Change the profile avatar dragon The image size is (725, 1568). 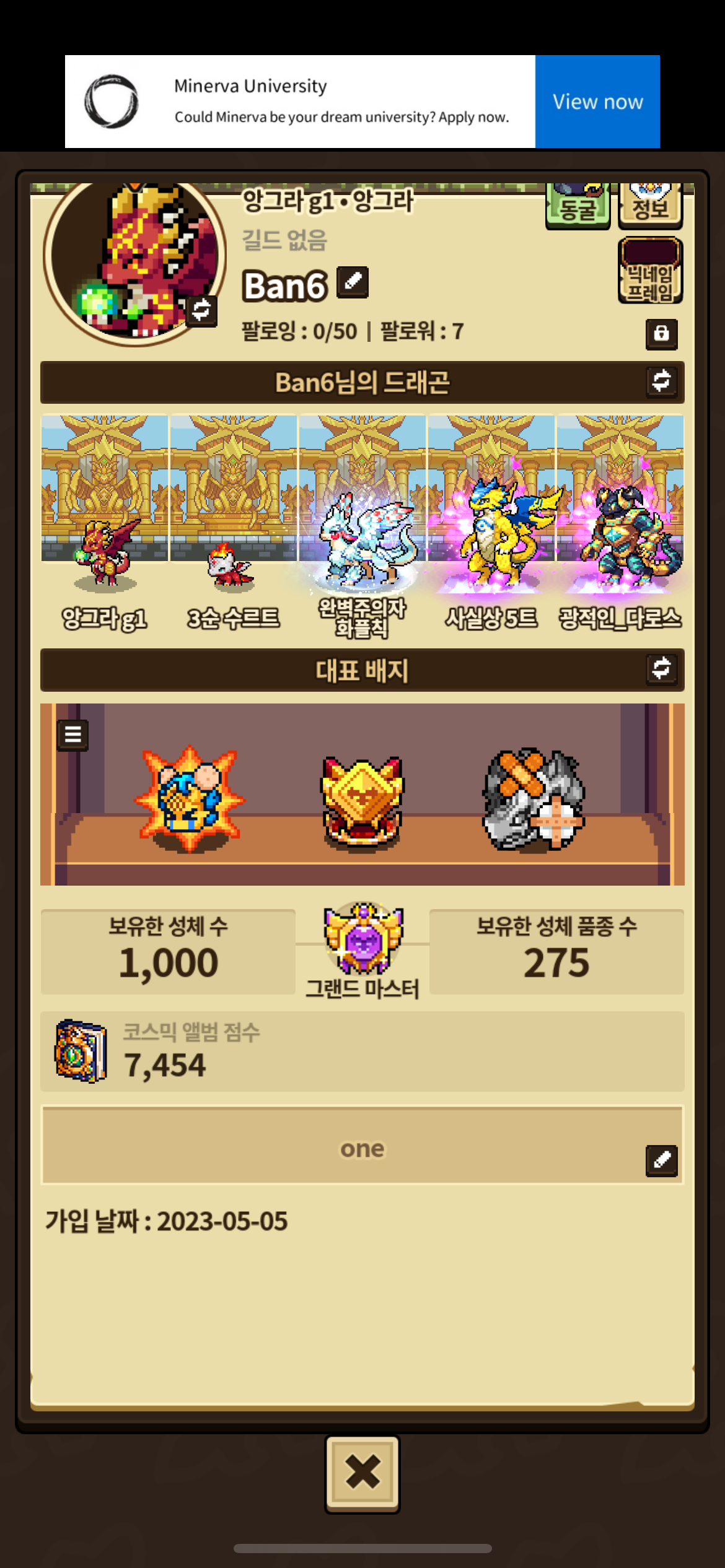(201, 310)
